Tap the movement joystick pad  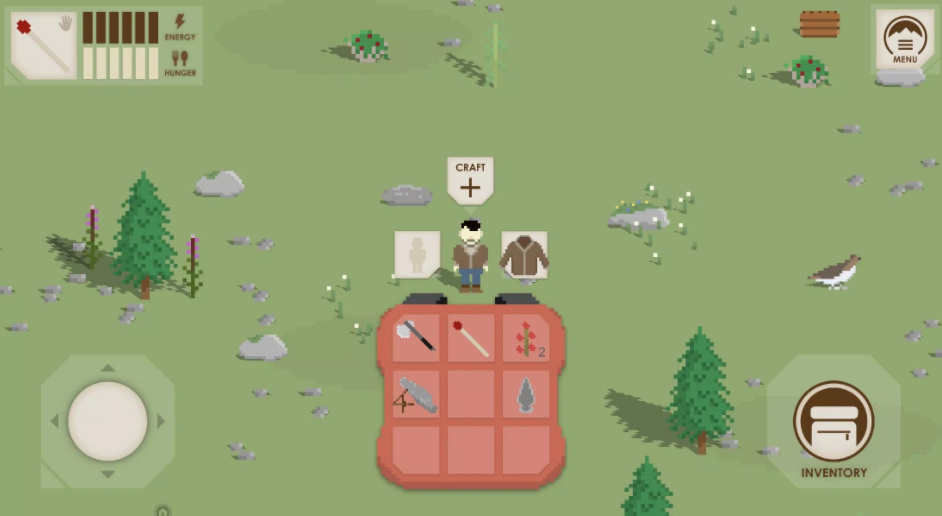[108, 421]
